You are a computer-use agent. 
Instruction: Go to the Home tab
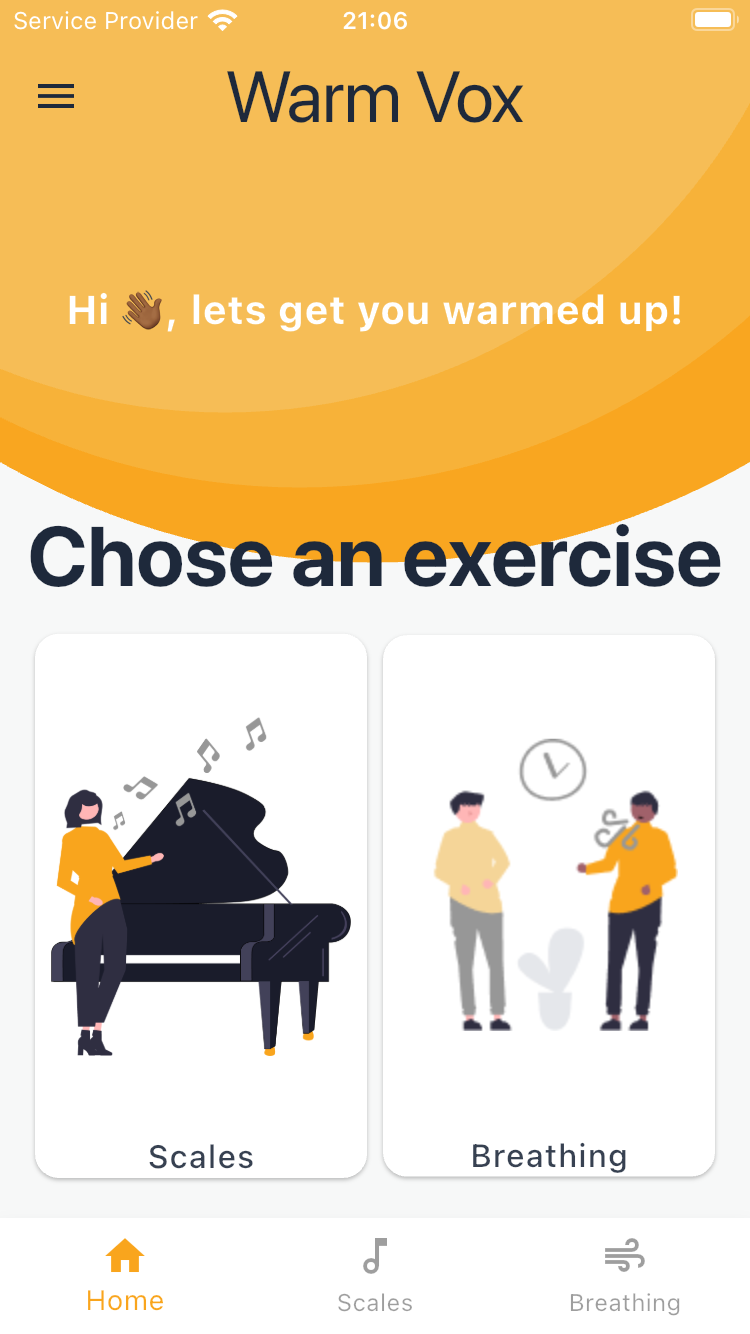pyautogui.click(x=125, y=1275)
